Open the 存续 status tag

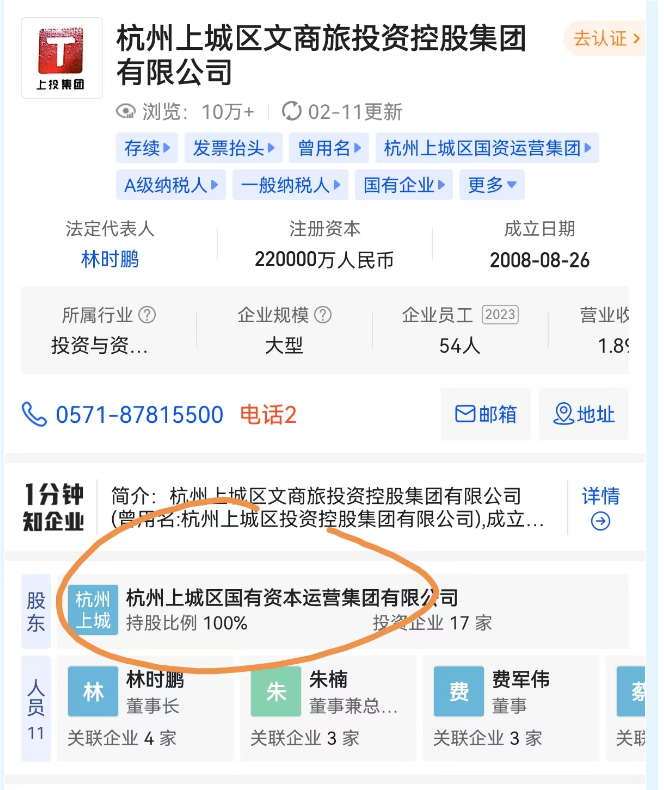pos(148,148)
